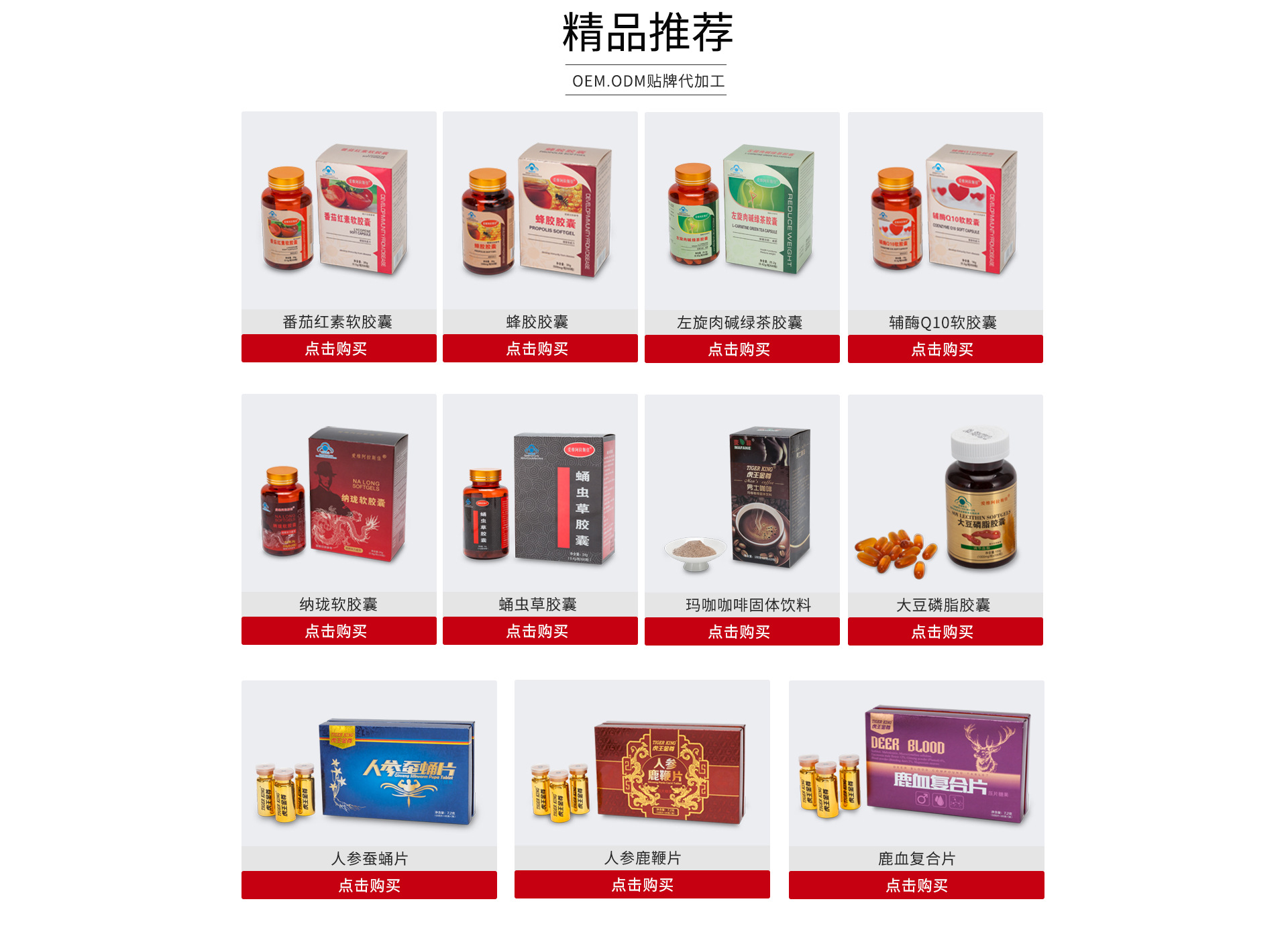
Task: Purchase 鹿血复合片
Action: [916, 886]
